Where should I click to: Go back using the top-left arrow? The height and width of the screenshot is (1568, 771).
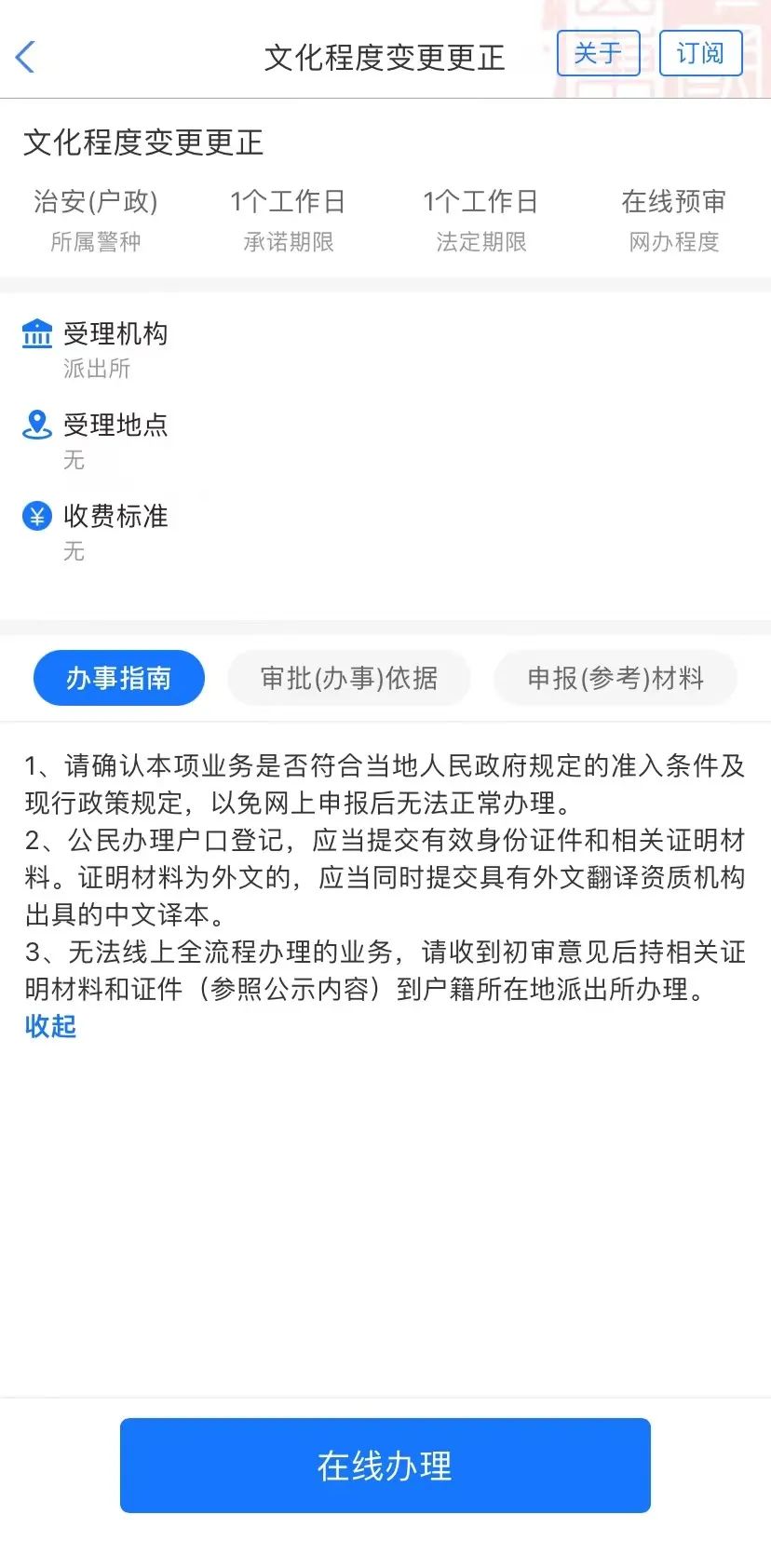(25, 57)
